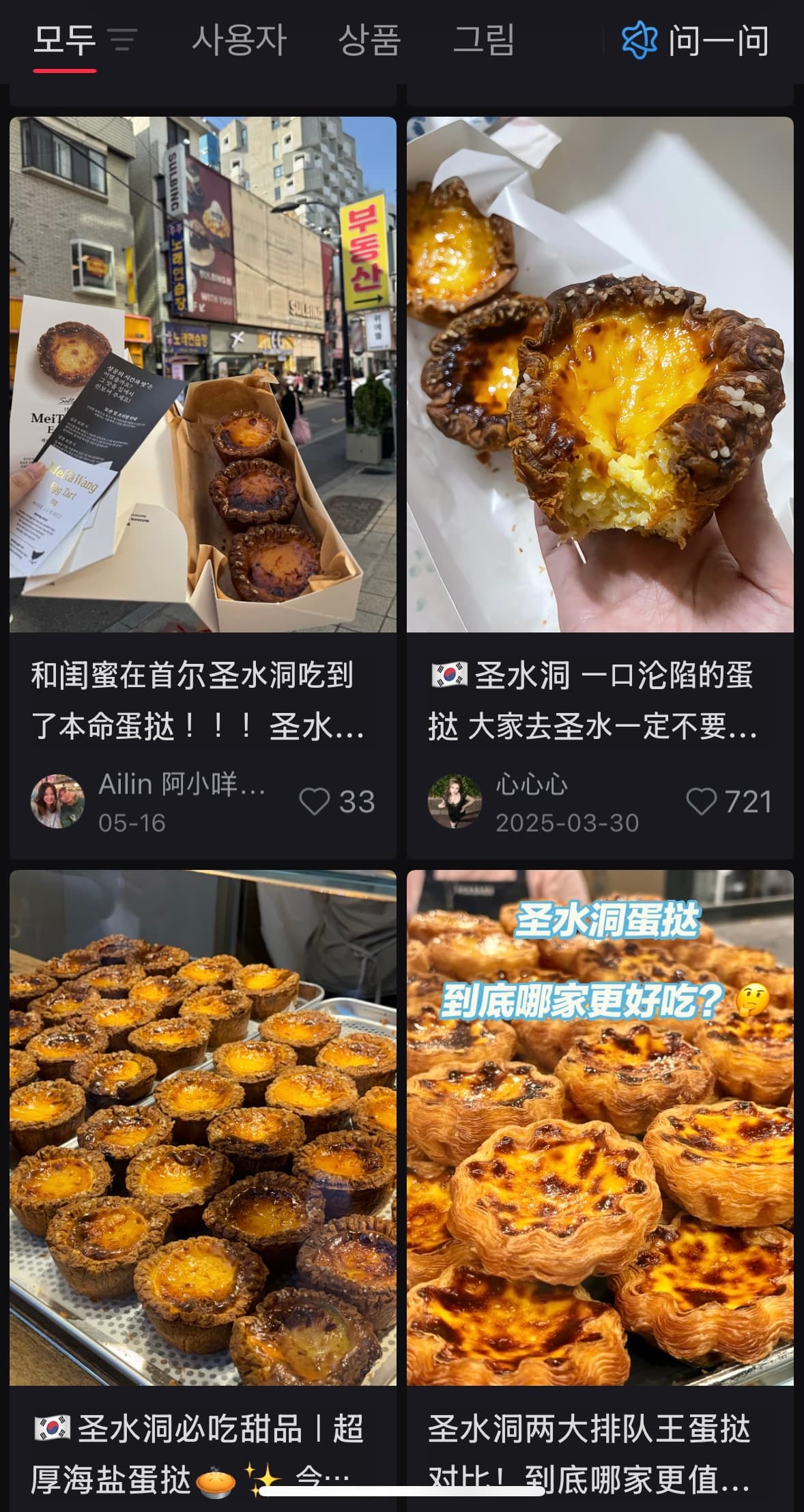View Ailin 阿小咩's profile avatar
This screenshot has width=804, height=1512.
pos(58,801)
